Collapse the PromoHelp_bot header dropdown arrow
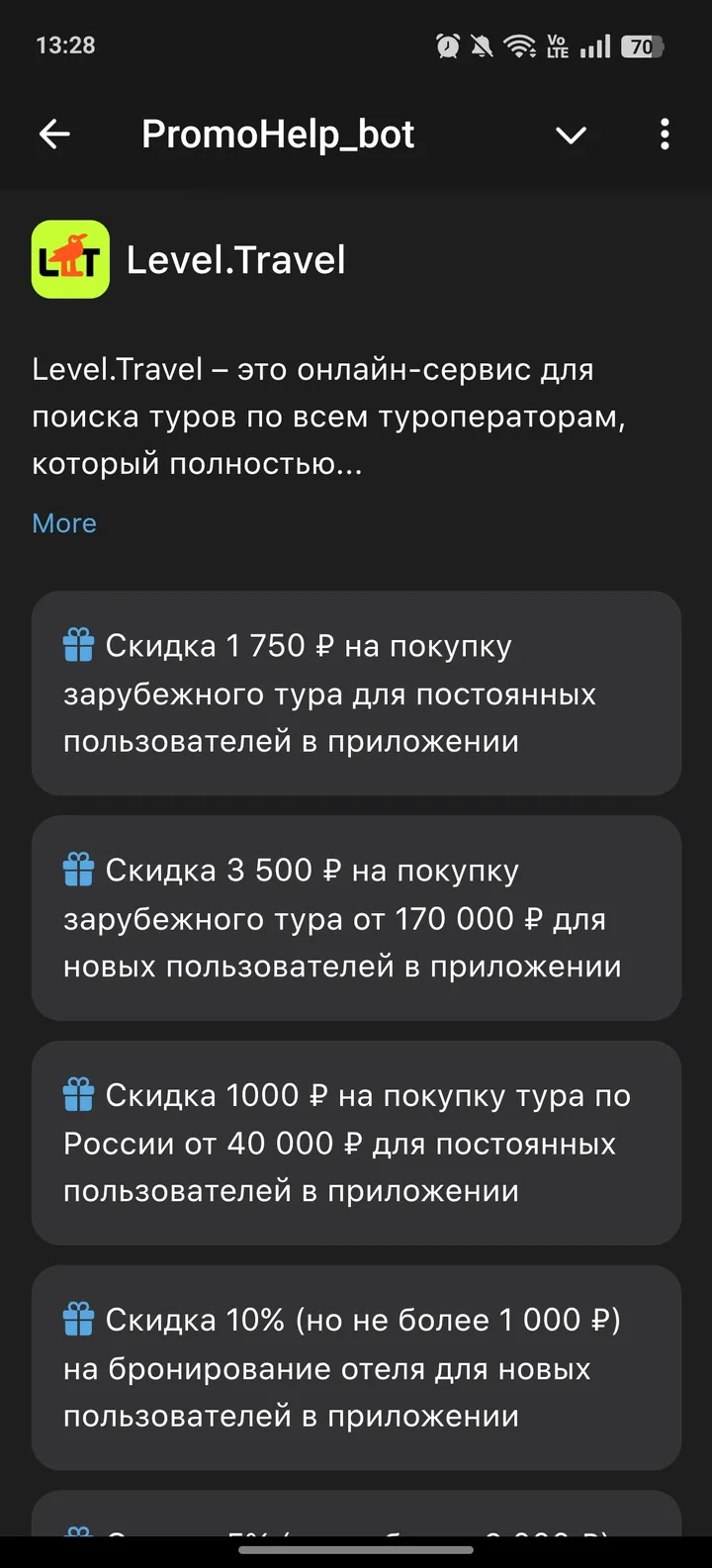This screenshot has height=1568, width=712. point(571,137)
